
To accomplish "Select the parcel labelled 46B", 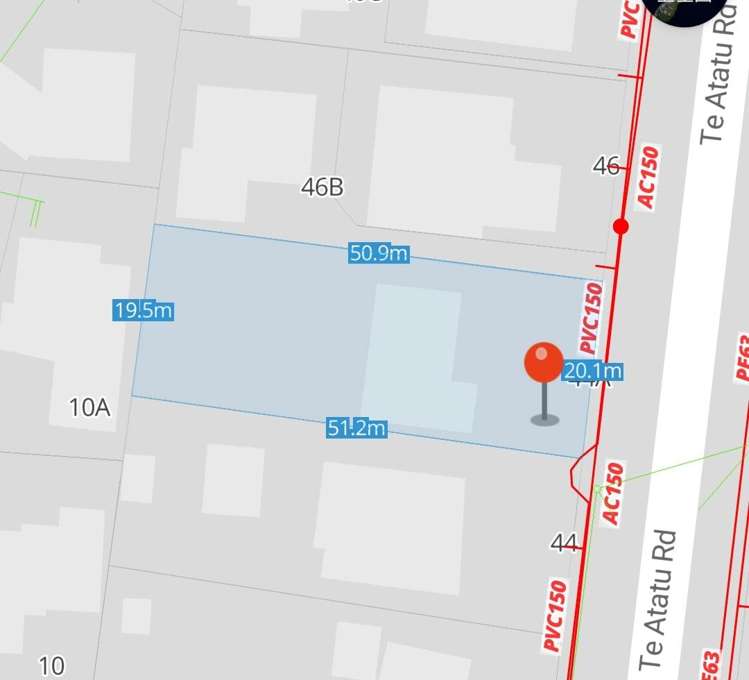I will (322, 187).
